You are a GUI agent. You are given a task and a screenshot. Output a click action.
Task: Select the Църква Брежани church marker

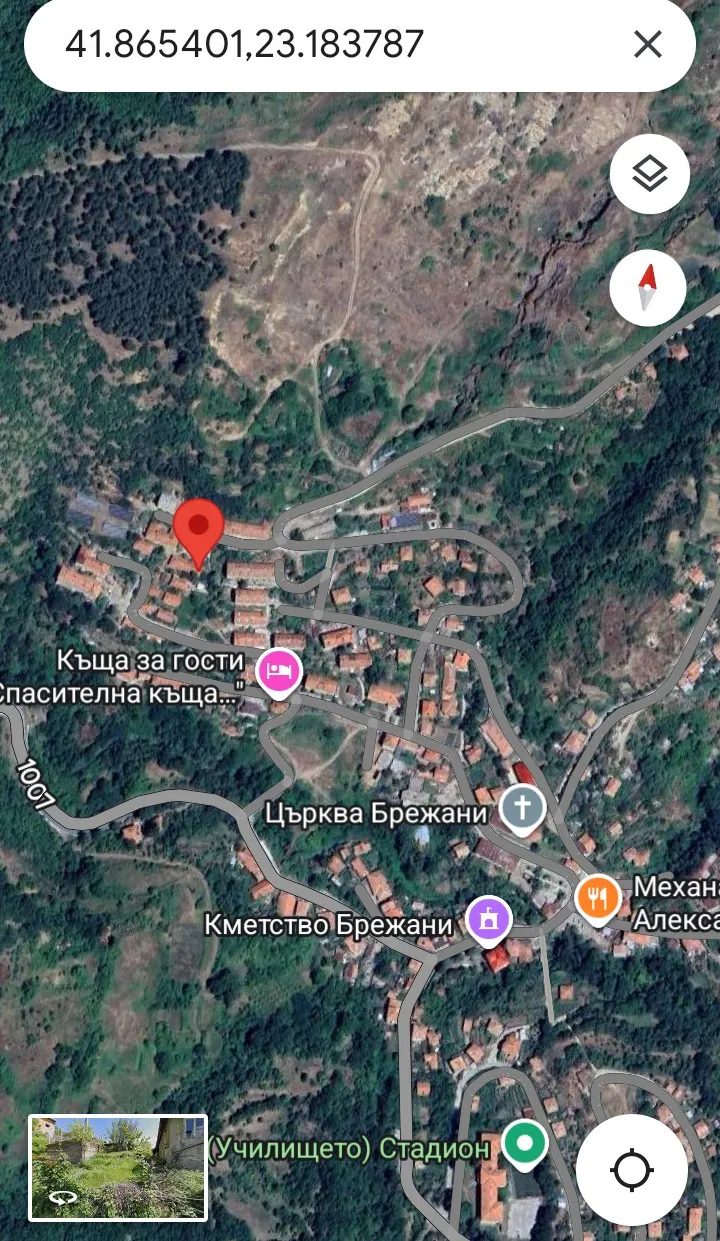pyautogui.click(x=523, y=808)
